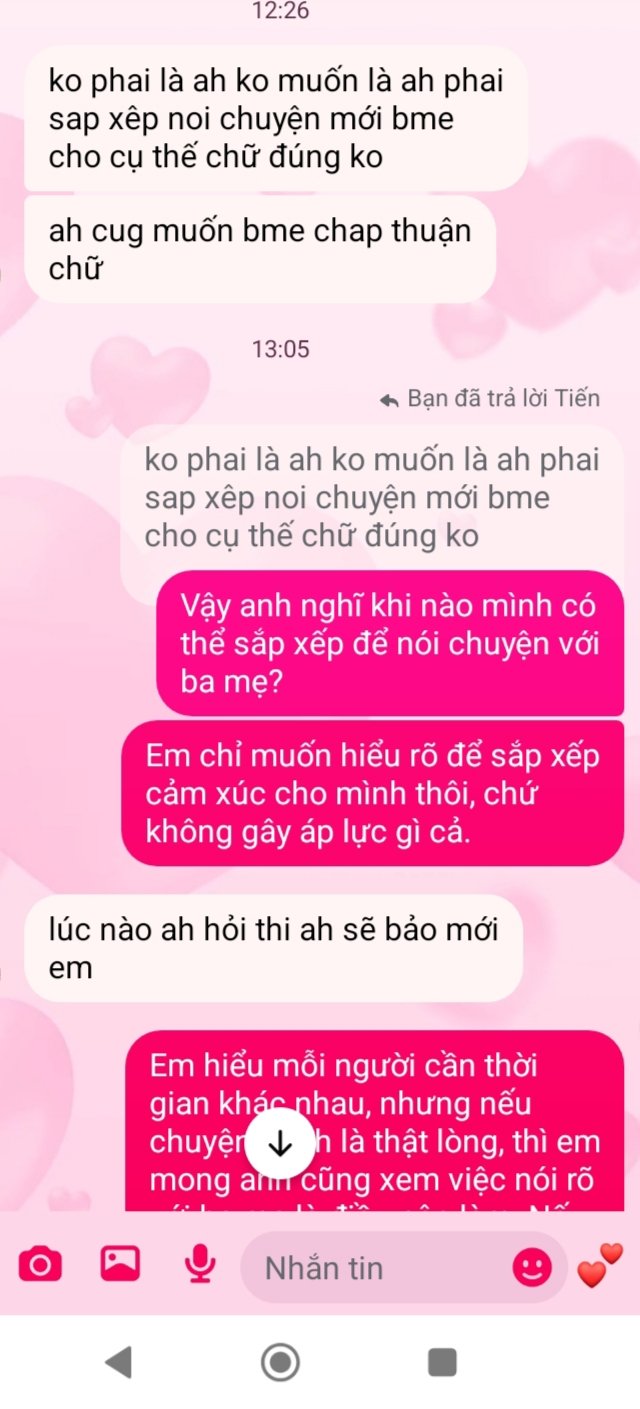Screen dimensions: 640x1409
Task: Open the camera to take a photo
Action: coord(40,1267)
